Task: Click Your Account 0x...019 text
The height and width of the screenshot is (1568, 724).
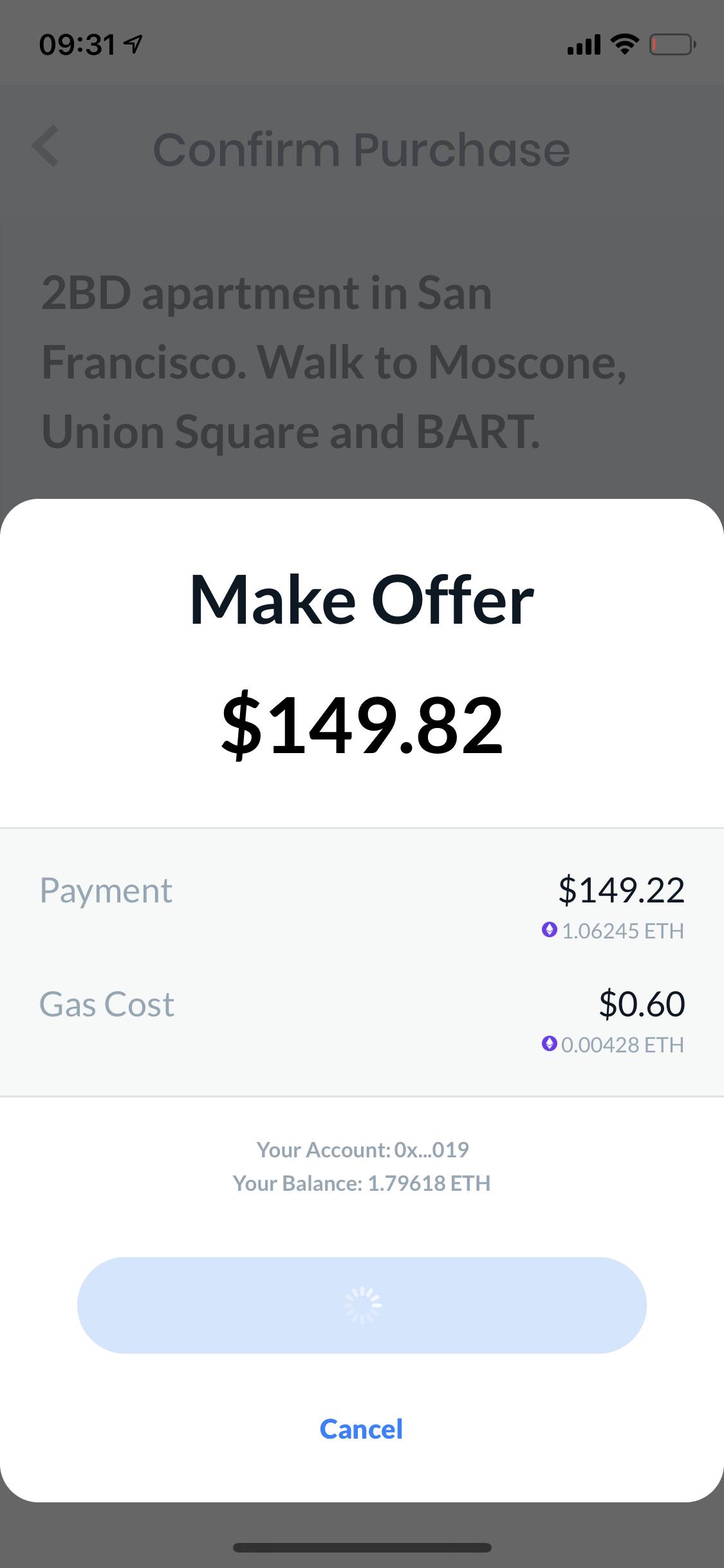Action: pyautogui.click(x=362, y=1150)
